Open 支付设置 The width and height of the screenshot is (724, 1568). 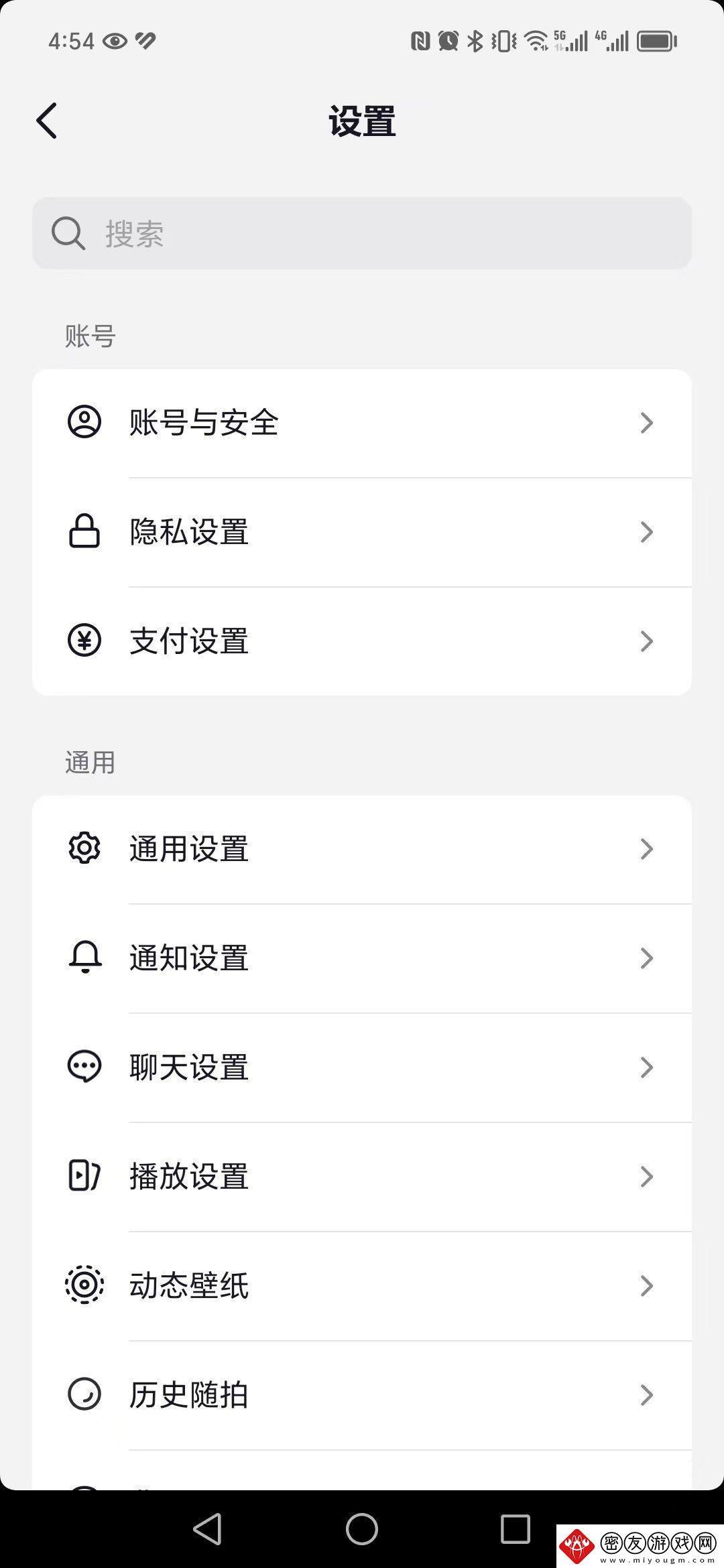(362, 641)
